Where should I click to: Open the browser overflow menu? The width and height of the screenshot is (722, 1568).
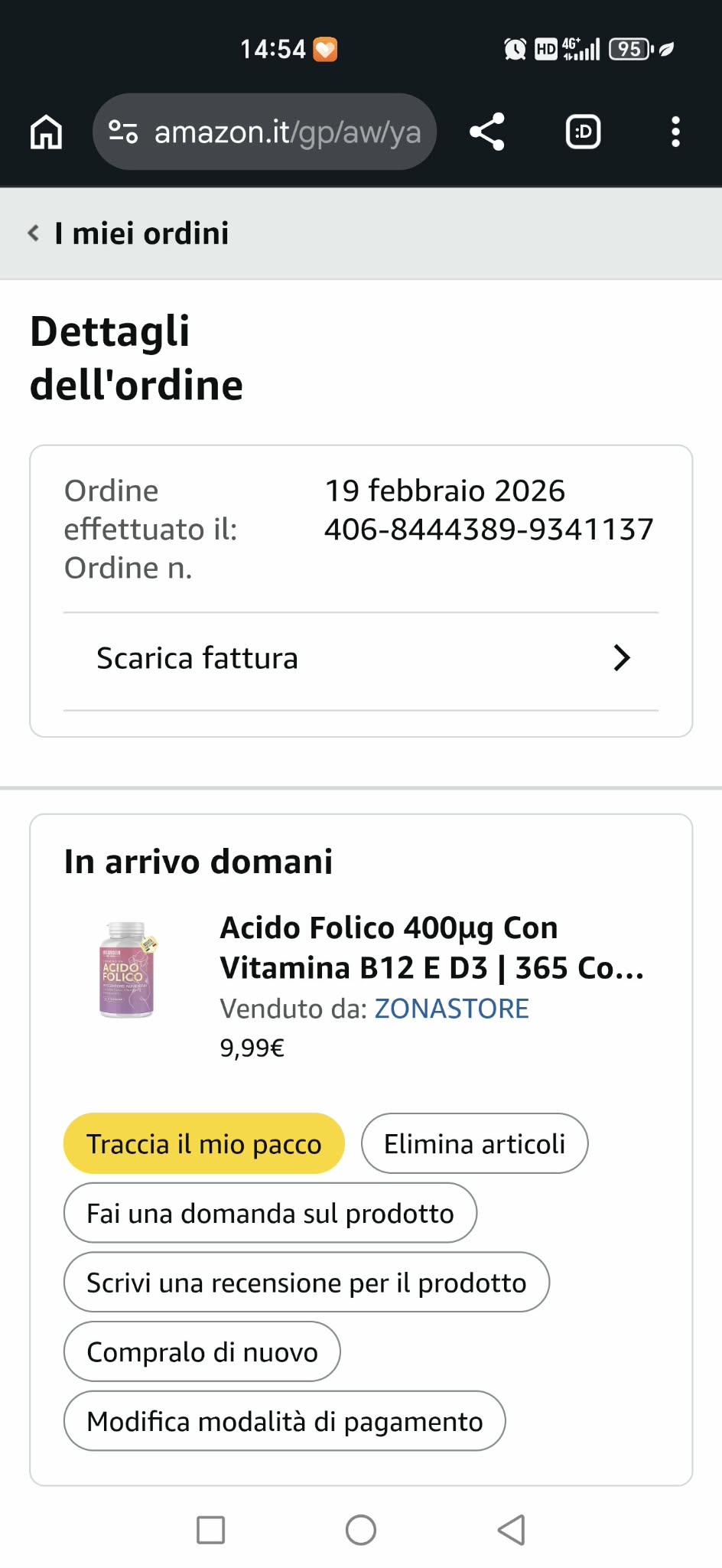pos(675,132)
